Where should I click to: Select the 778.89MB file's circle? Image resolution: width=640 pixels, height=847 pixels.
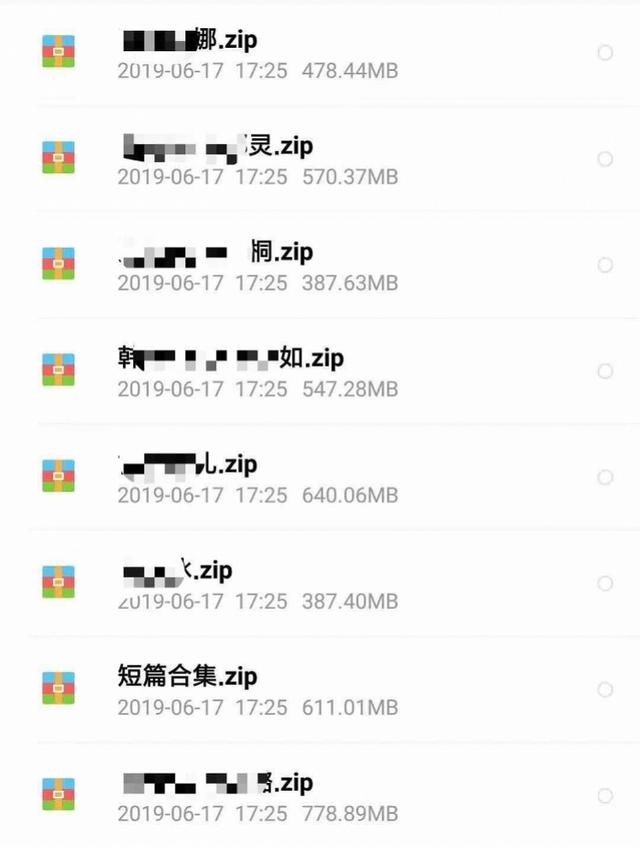[x=605, y=796]
